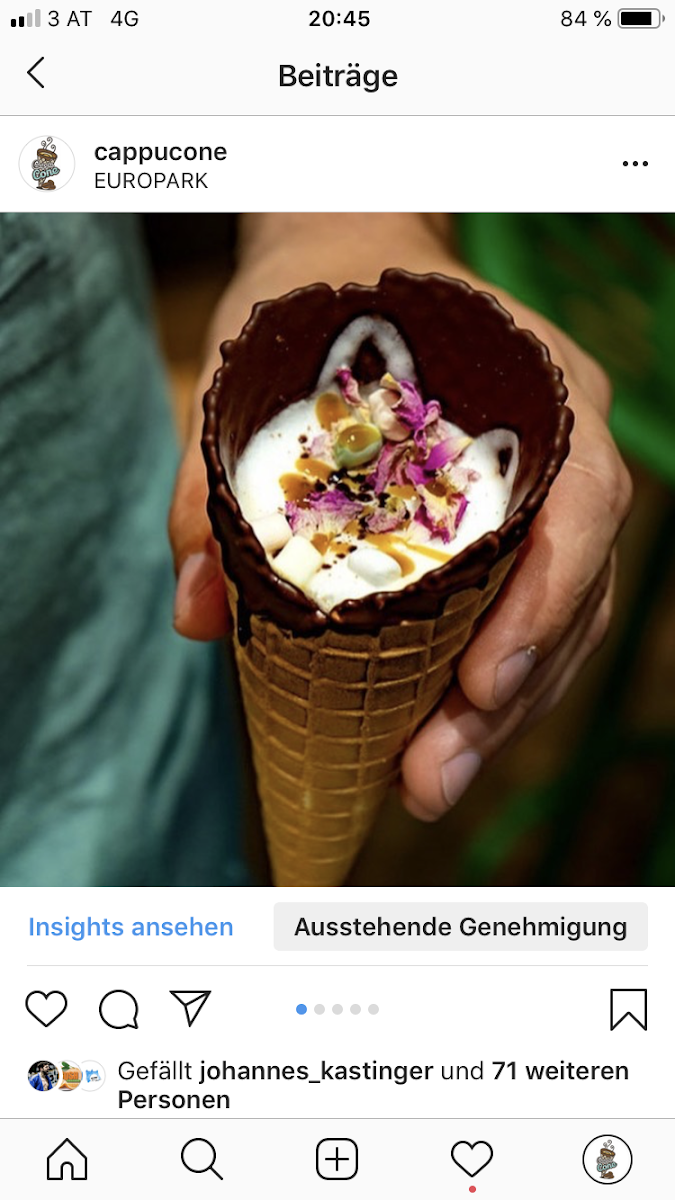Open the post's three-dot options menu
This screenshot has width=675, height=1200.
(635, 164)
